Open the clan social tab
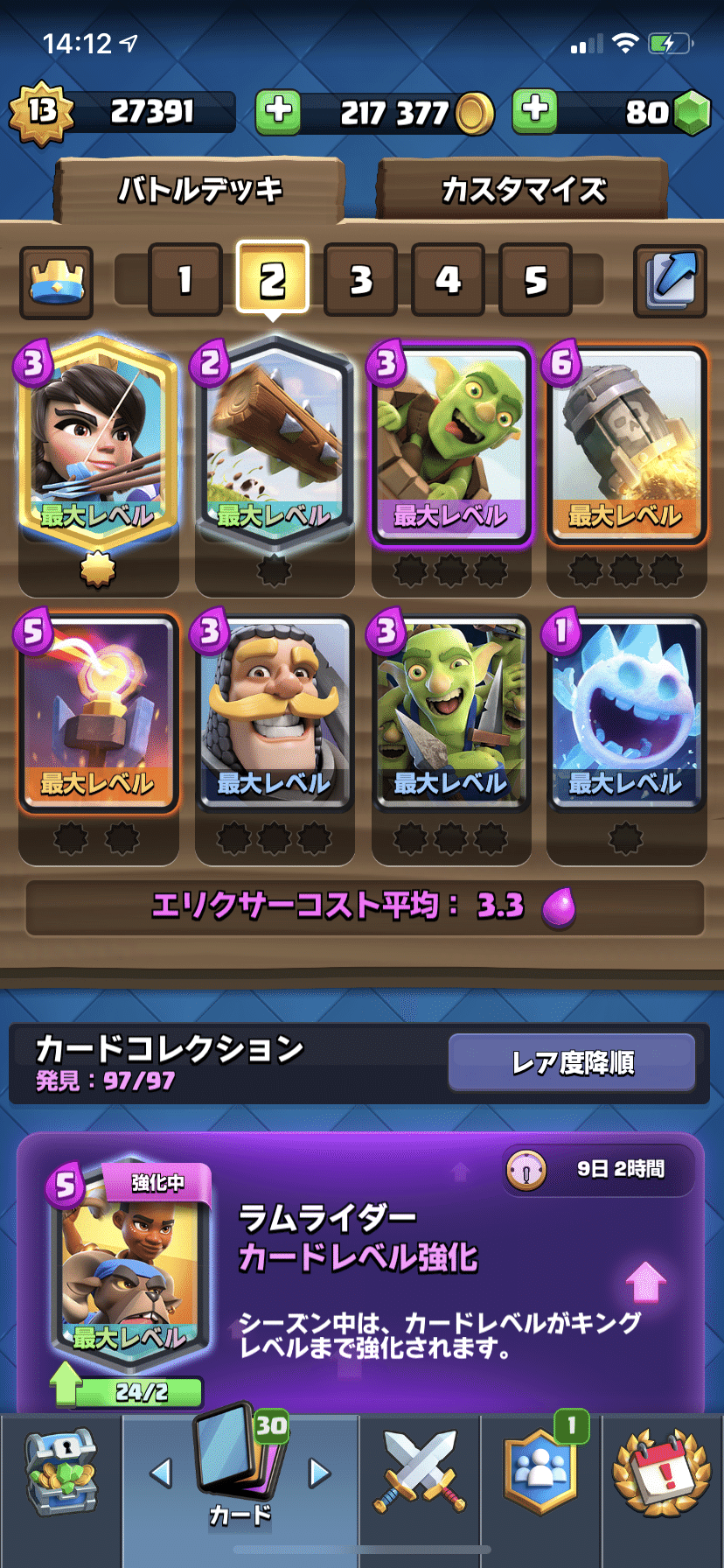This screenshot has height=1568, width=724. 540,1473
